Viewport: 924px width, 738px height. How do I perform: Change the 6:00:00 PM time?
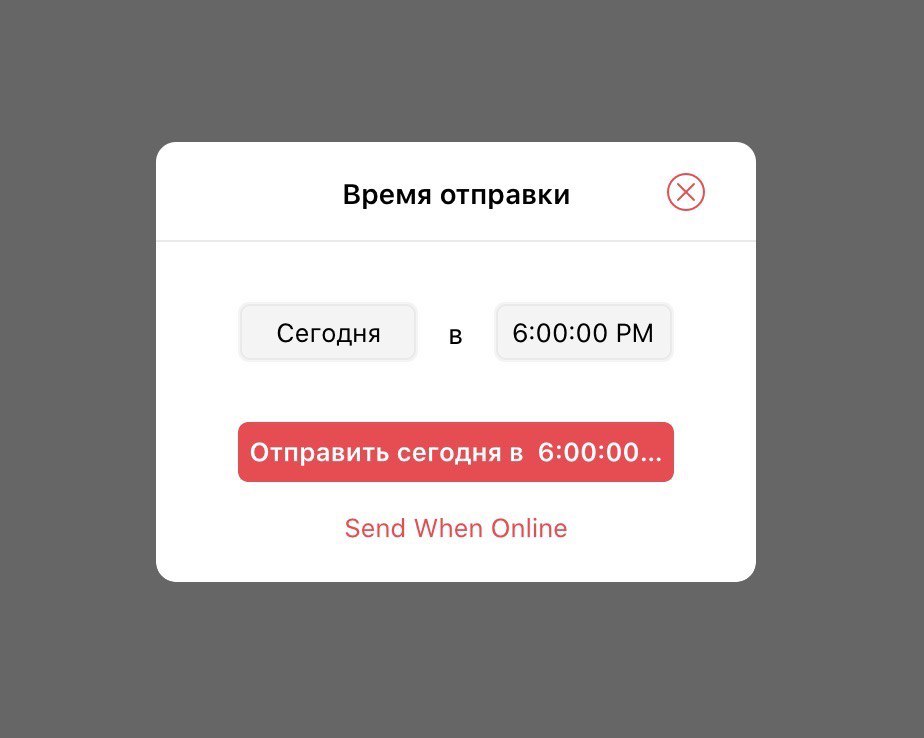click(x=583, y=333)
